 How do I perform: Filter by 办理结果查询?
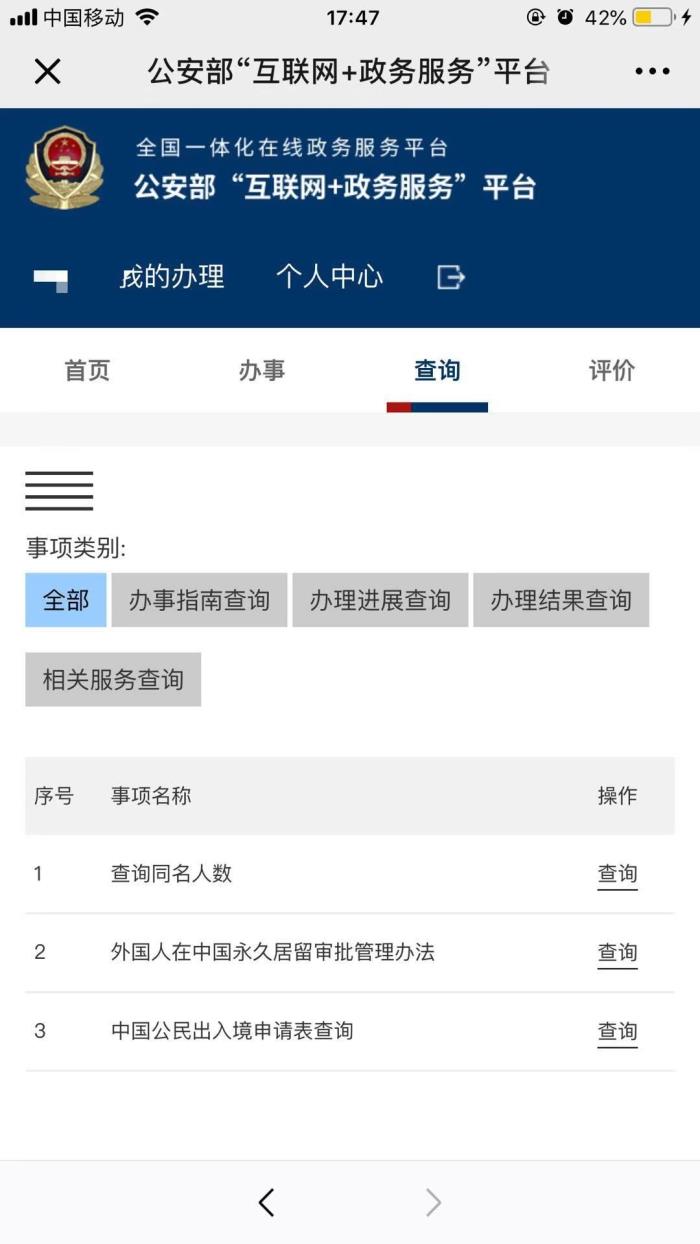[x=561, y=600]
